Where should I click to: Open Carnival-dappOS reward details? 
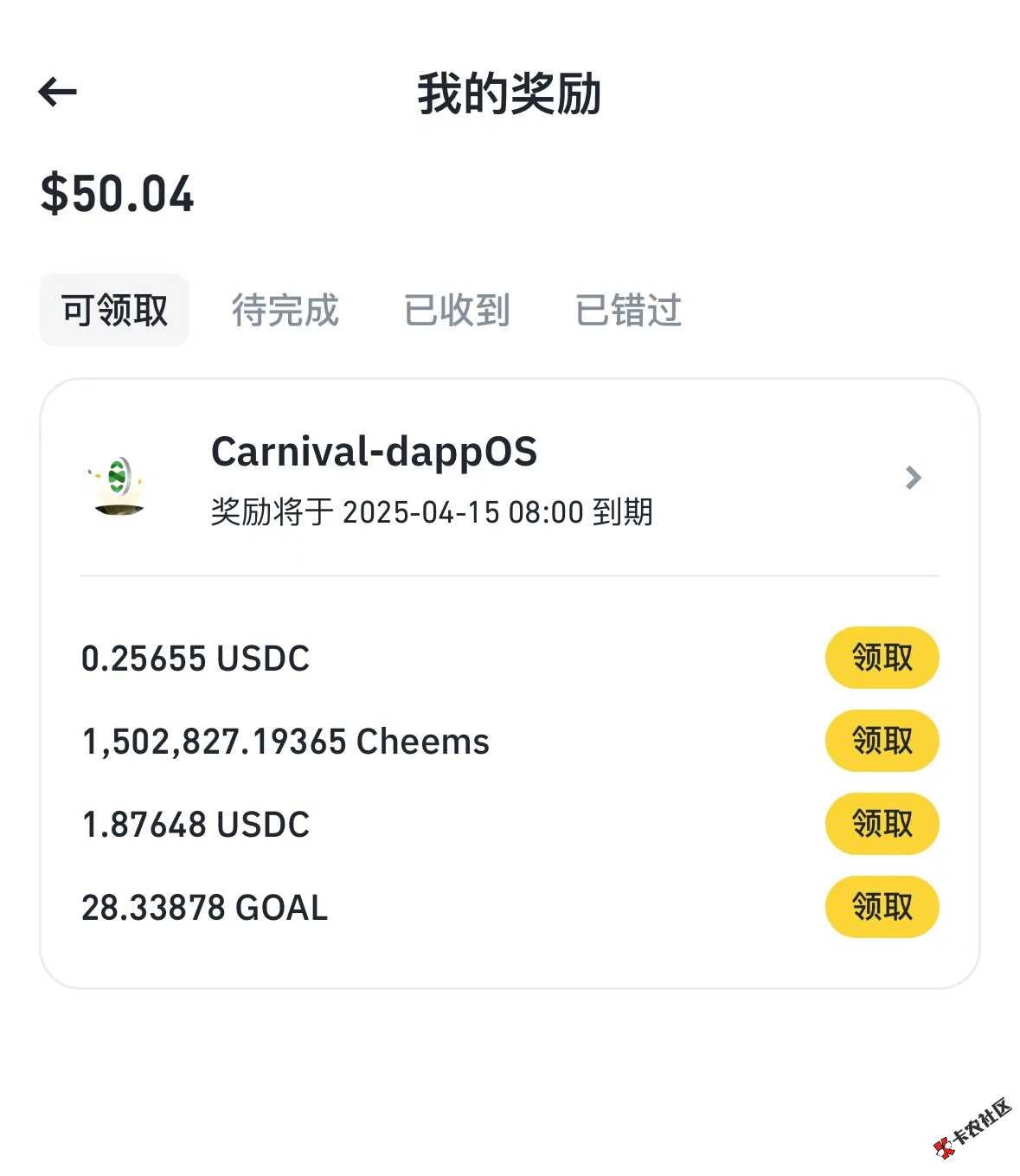pyautogui.click(x=913, y=478)
